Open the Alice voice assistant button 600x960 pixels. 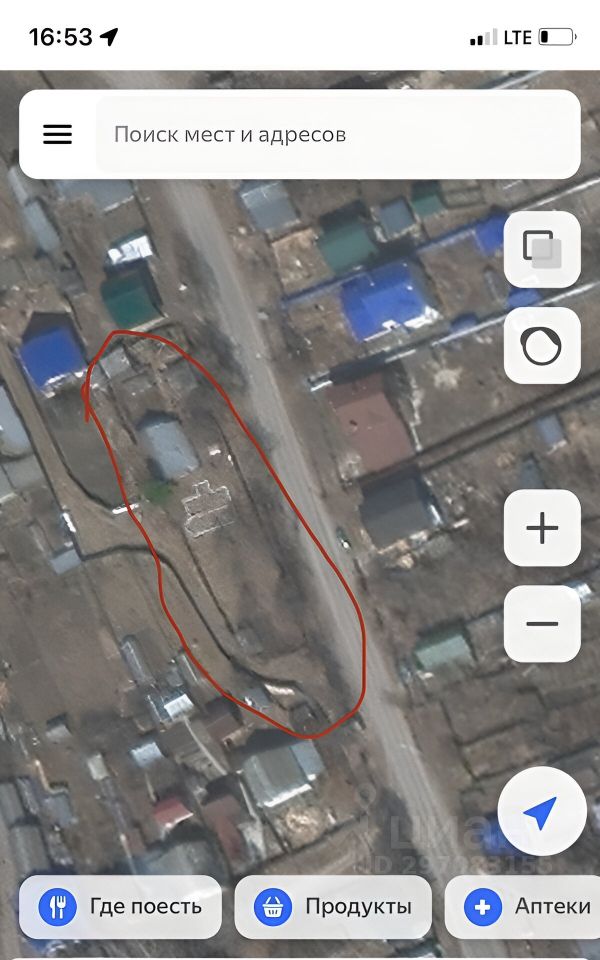542,345
